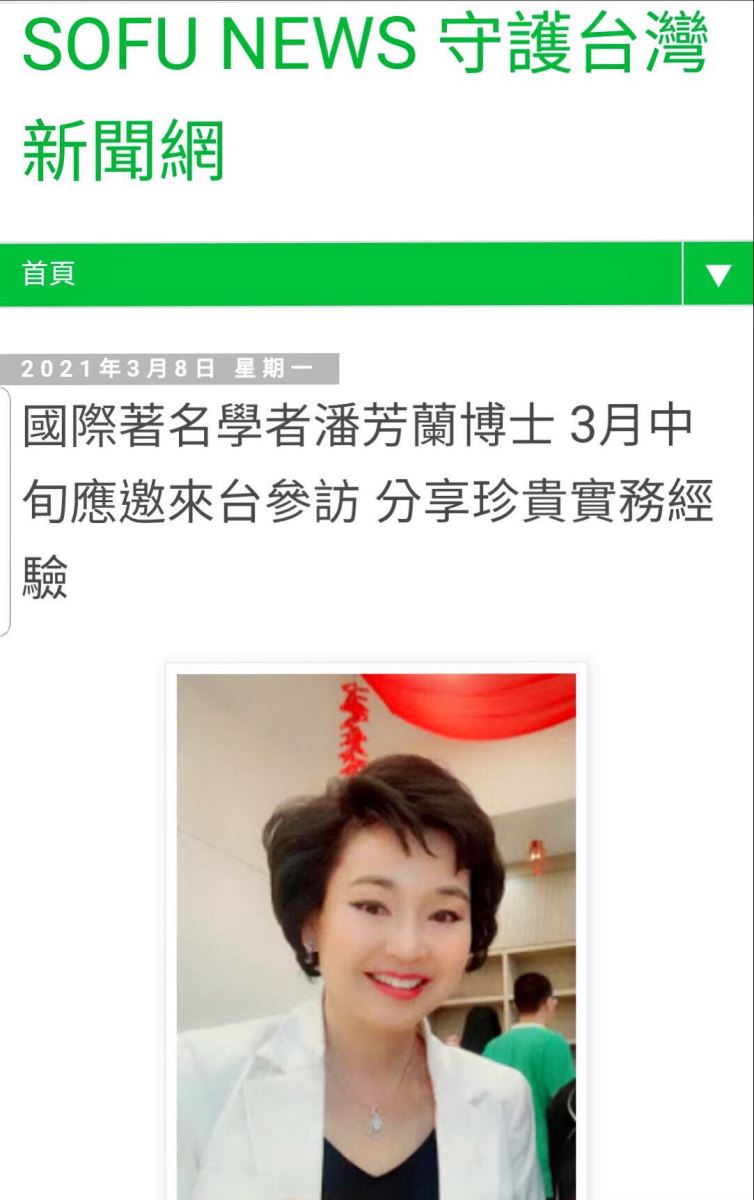Go to the 首頁 home page
Screen dimensions: 754x1200
49,274
